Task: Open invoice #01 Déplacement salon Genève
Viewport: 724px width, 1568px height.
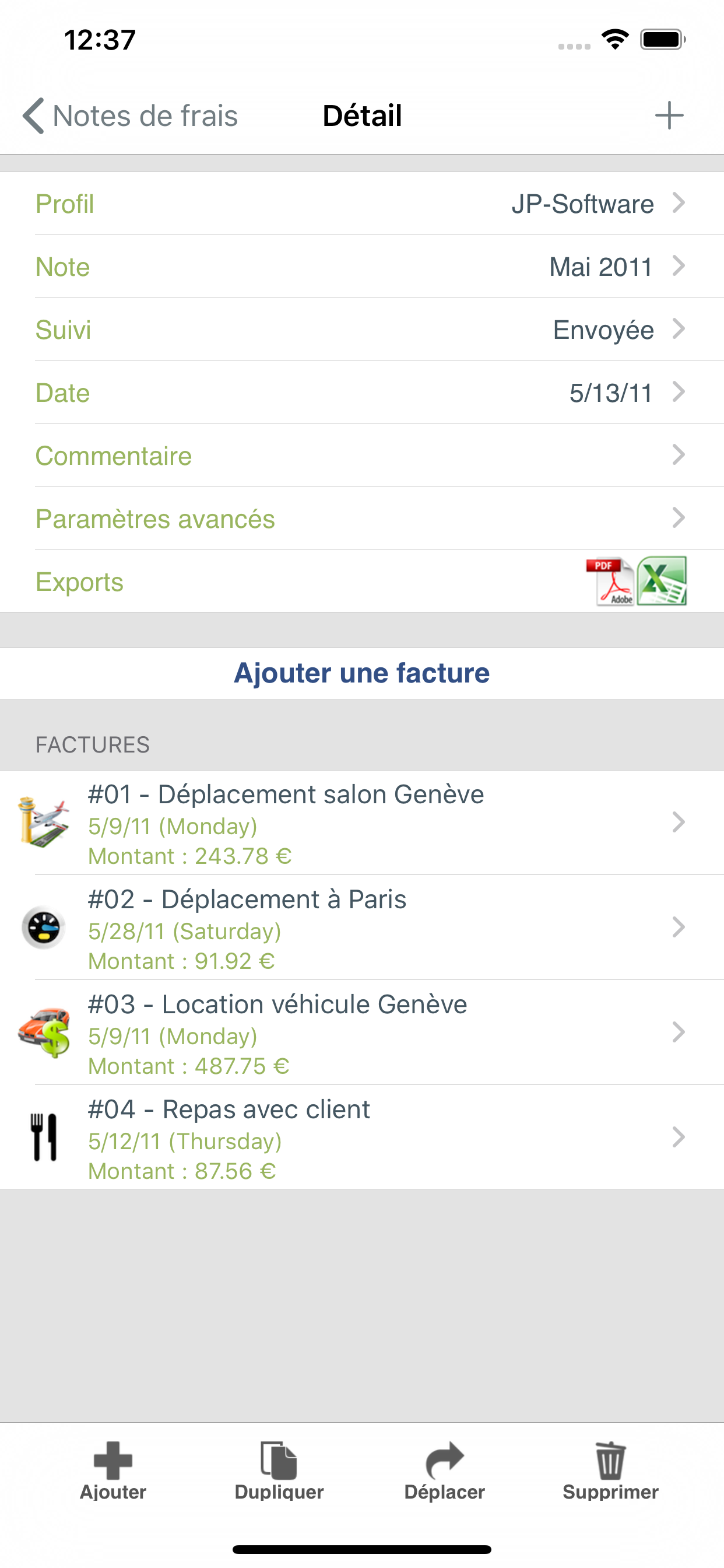Action: click(362, 823)
